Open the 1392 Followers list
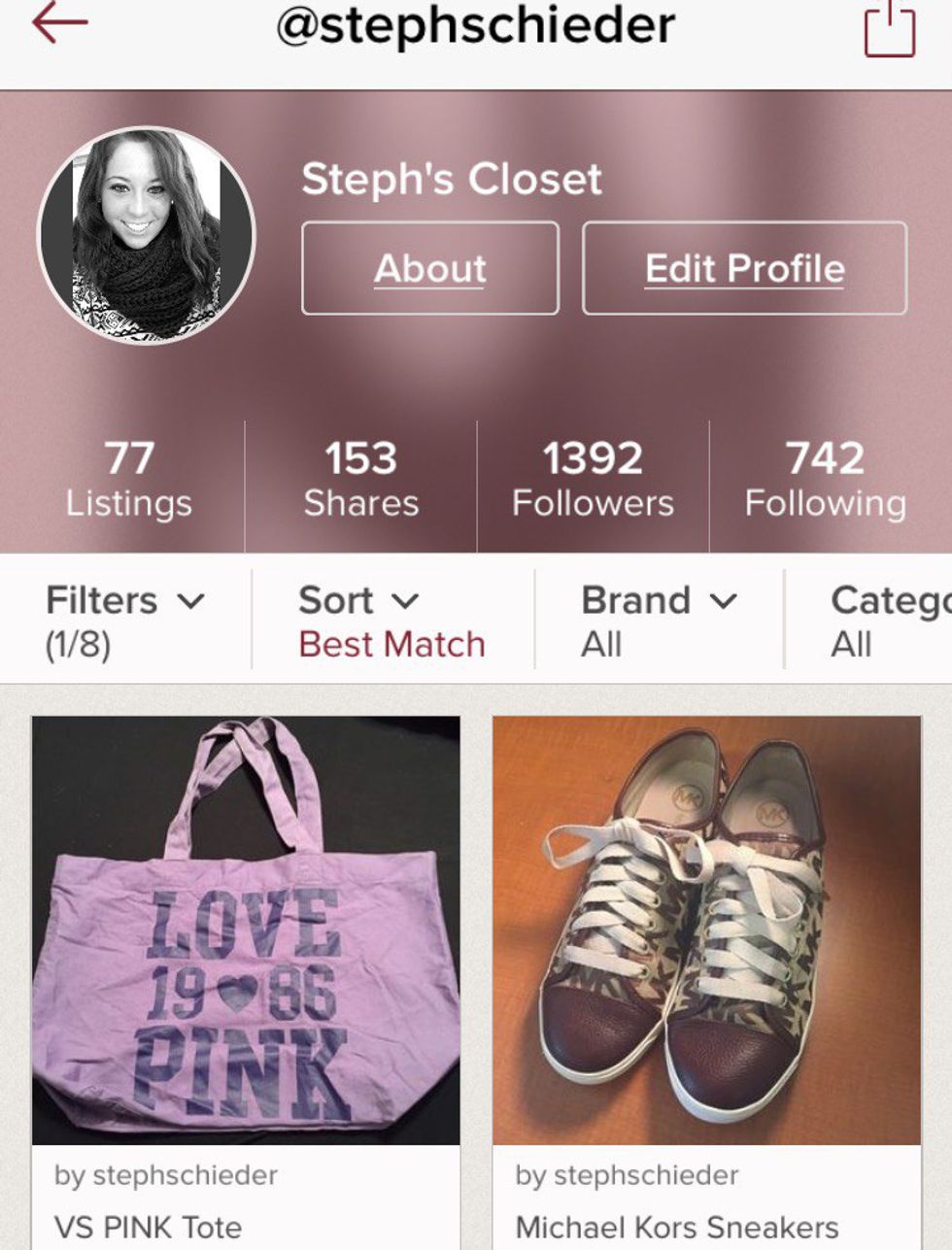952x1250 pixels. point(593,479)
